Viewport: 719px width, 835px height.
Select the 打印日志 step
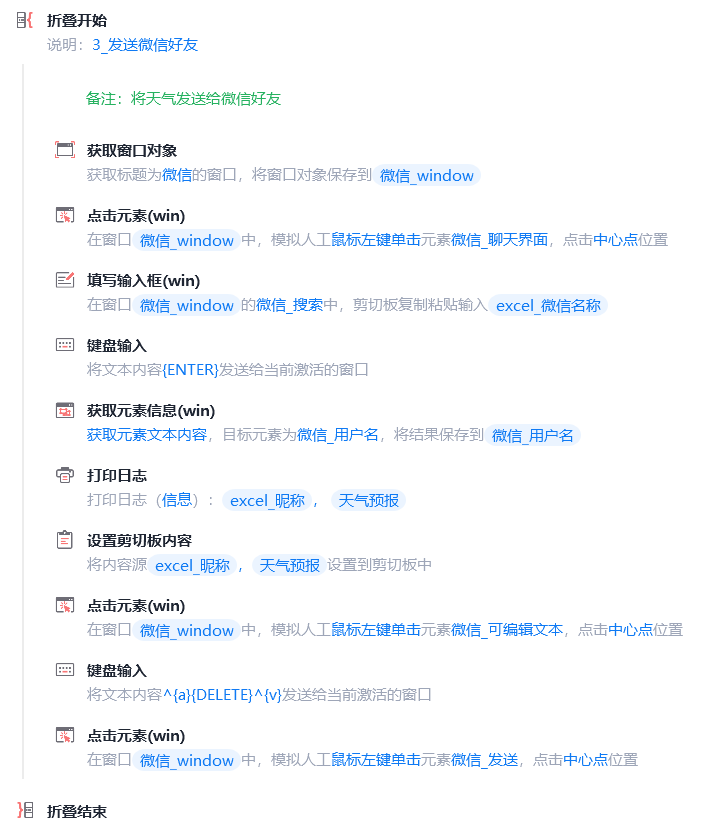[117, 476]
